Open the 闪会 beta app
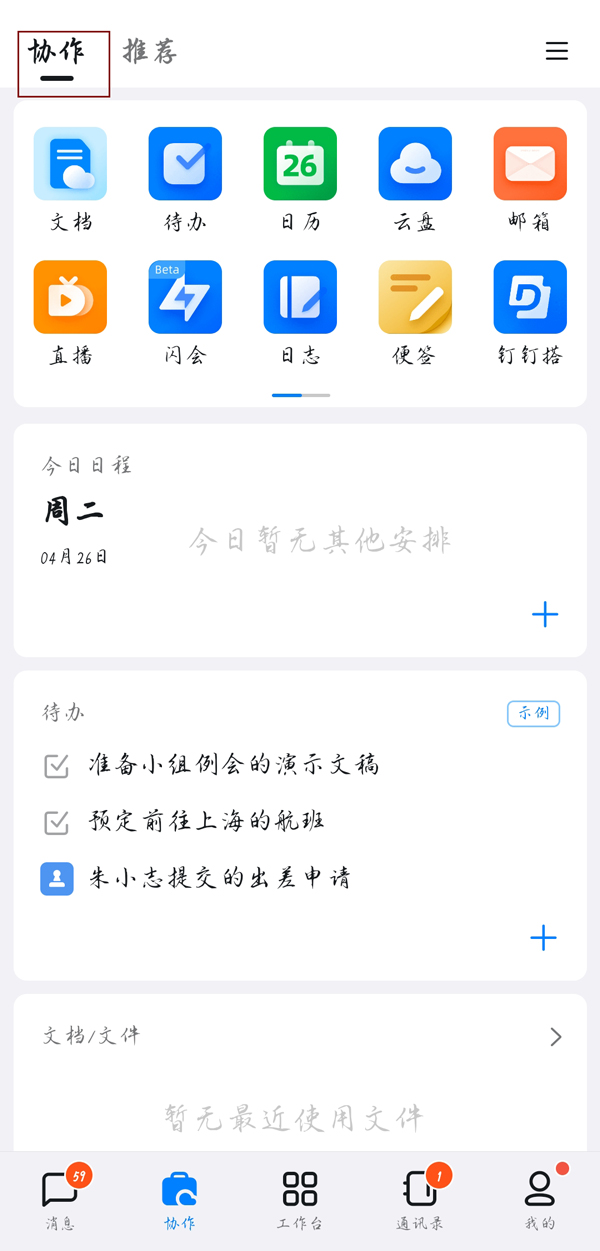Viewport: 600px width, 1251px height. coord(185,297)
